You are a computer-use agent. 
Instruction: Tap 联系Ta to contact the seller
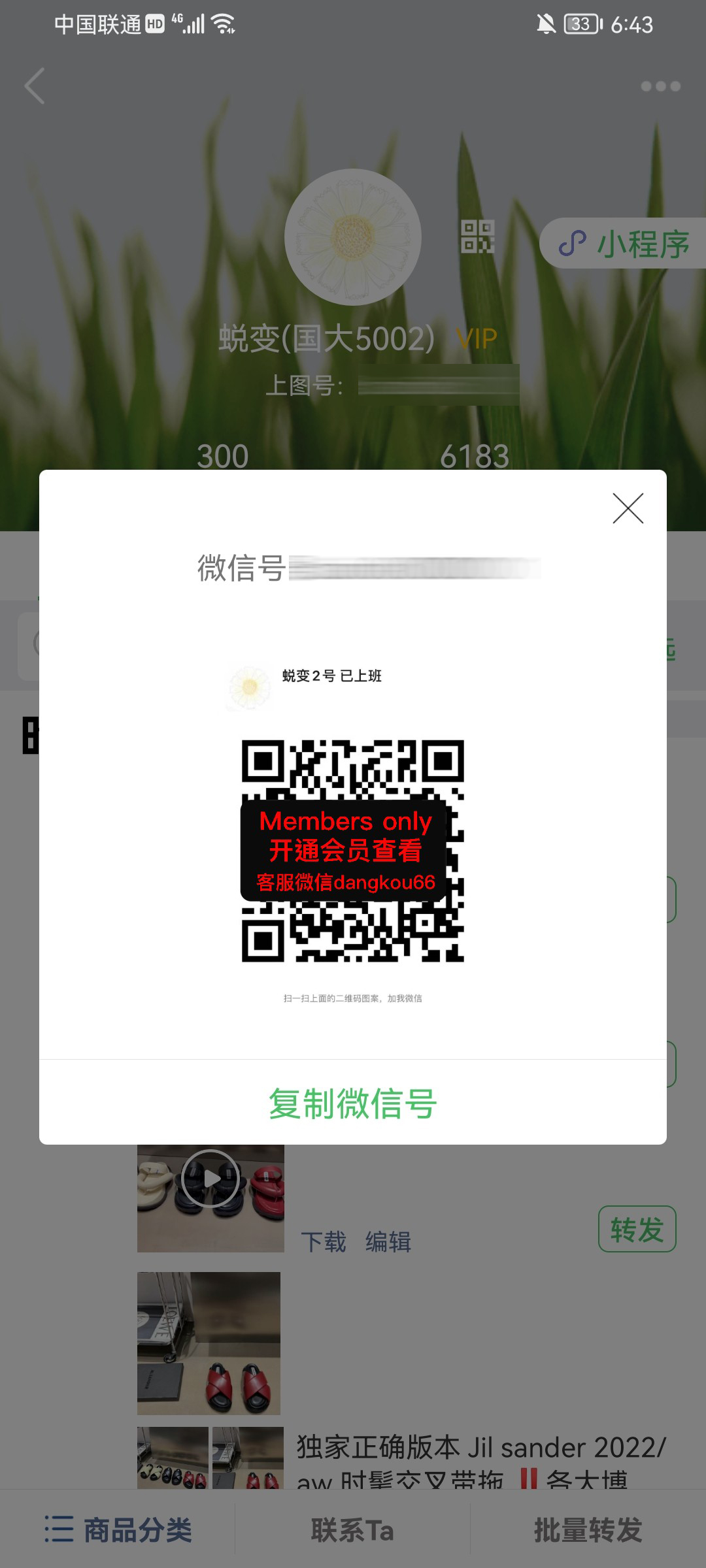[352, 1530]
